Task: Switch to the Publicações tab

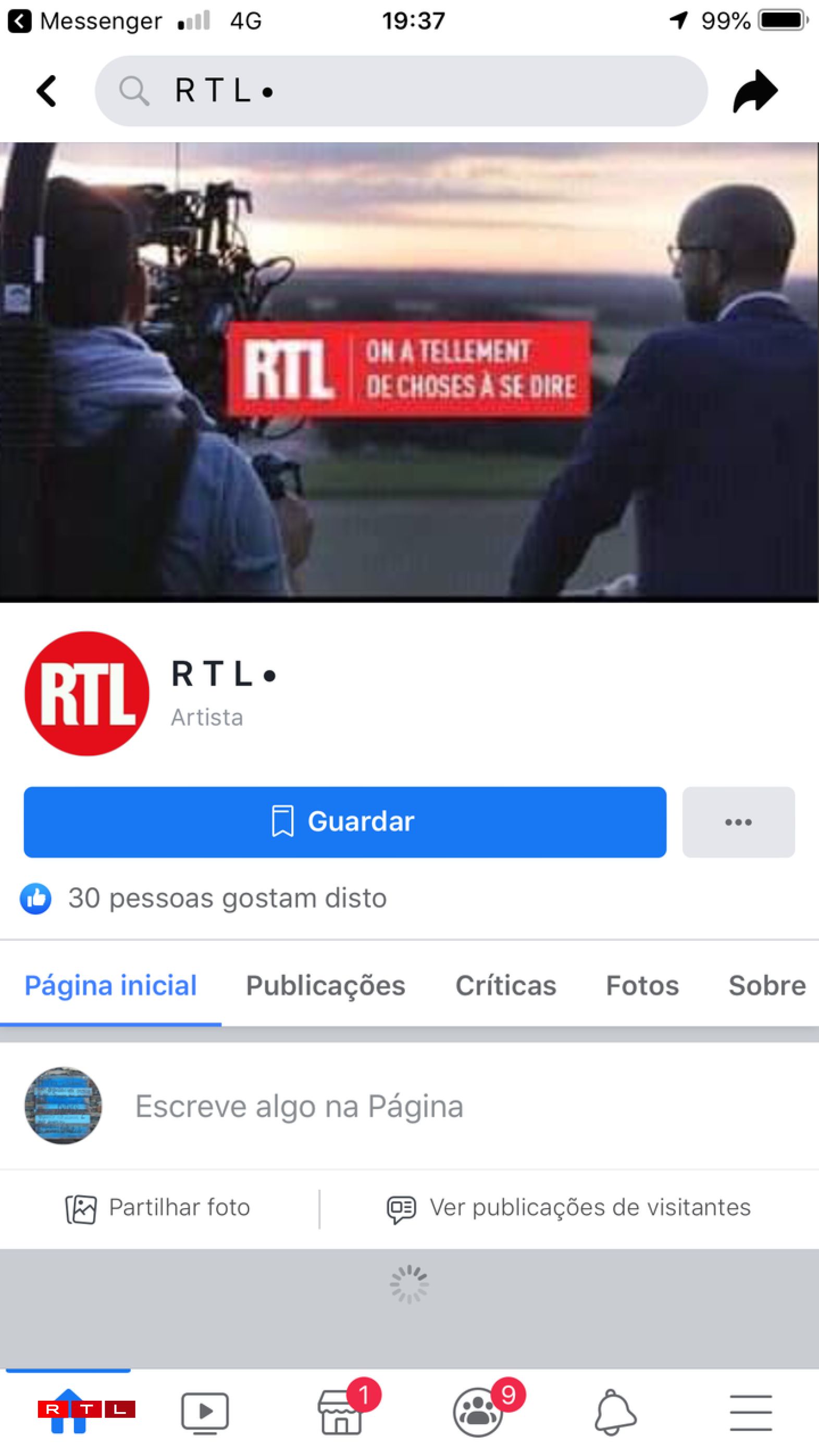Action: [326, 985]
